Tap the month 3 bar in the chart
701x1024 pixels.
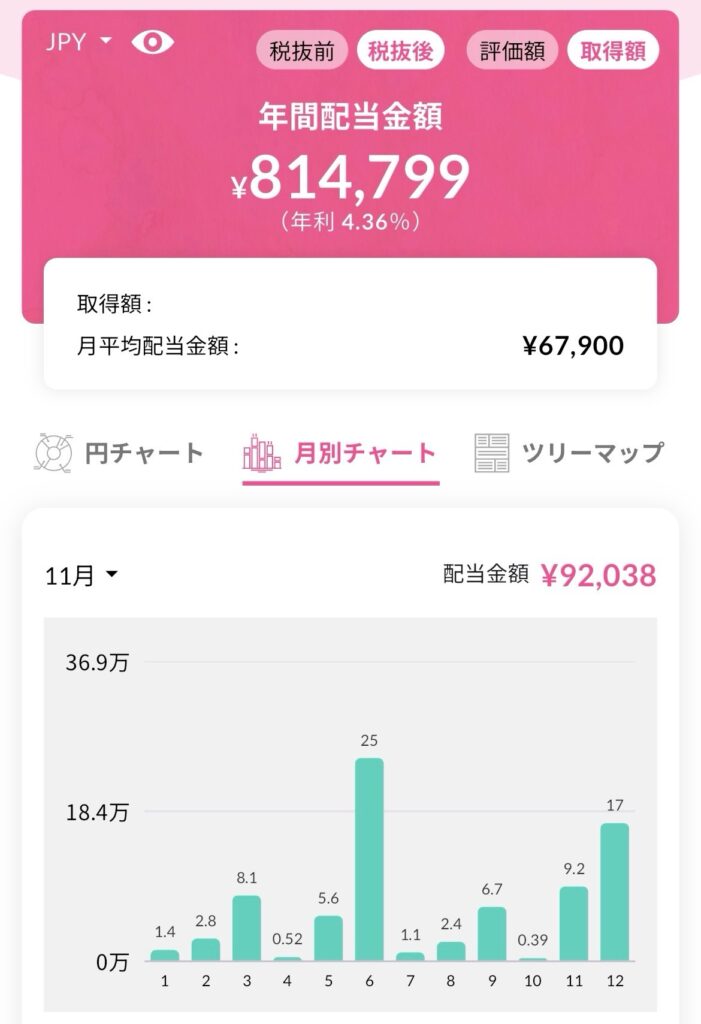tap(246, 927)
